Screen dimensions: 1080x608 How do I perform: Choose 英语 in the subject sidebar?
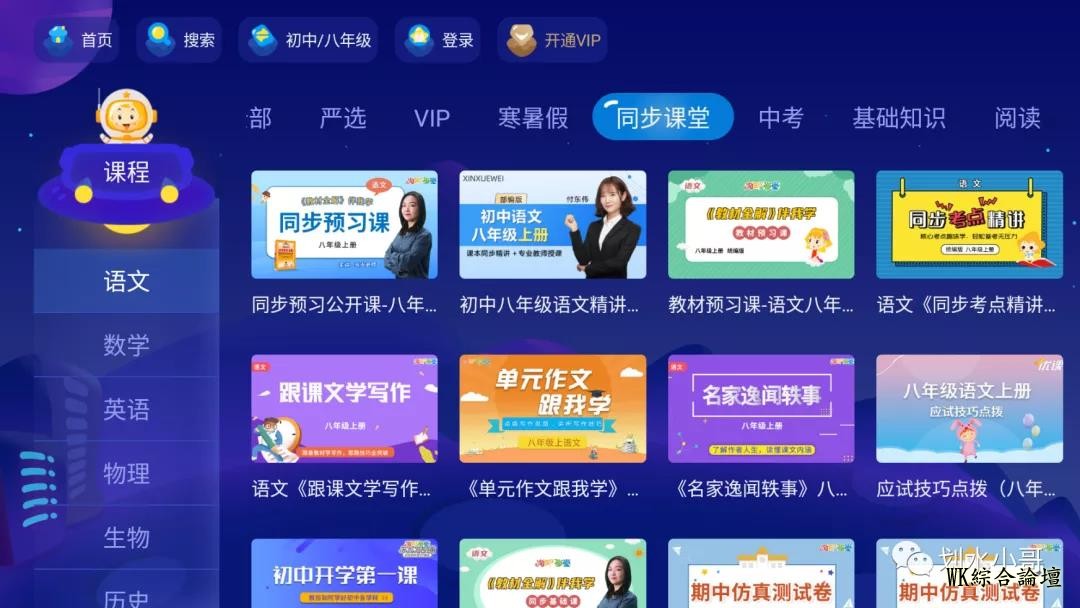tap(126, 409)
